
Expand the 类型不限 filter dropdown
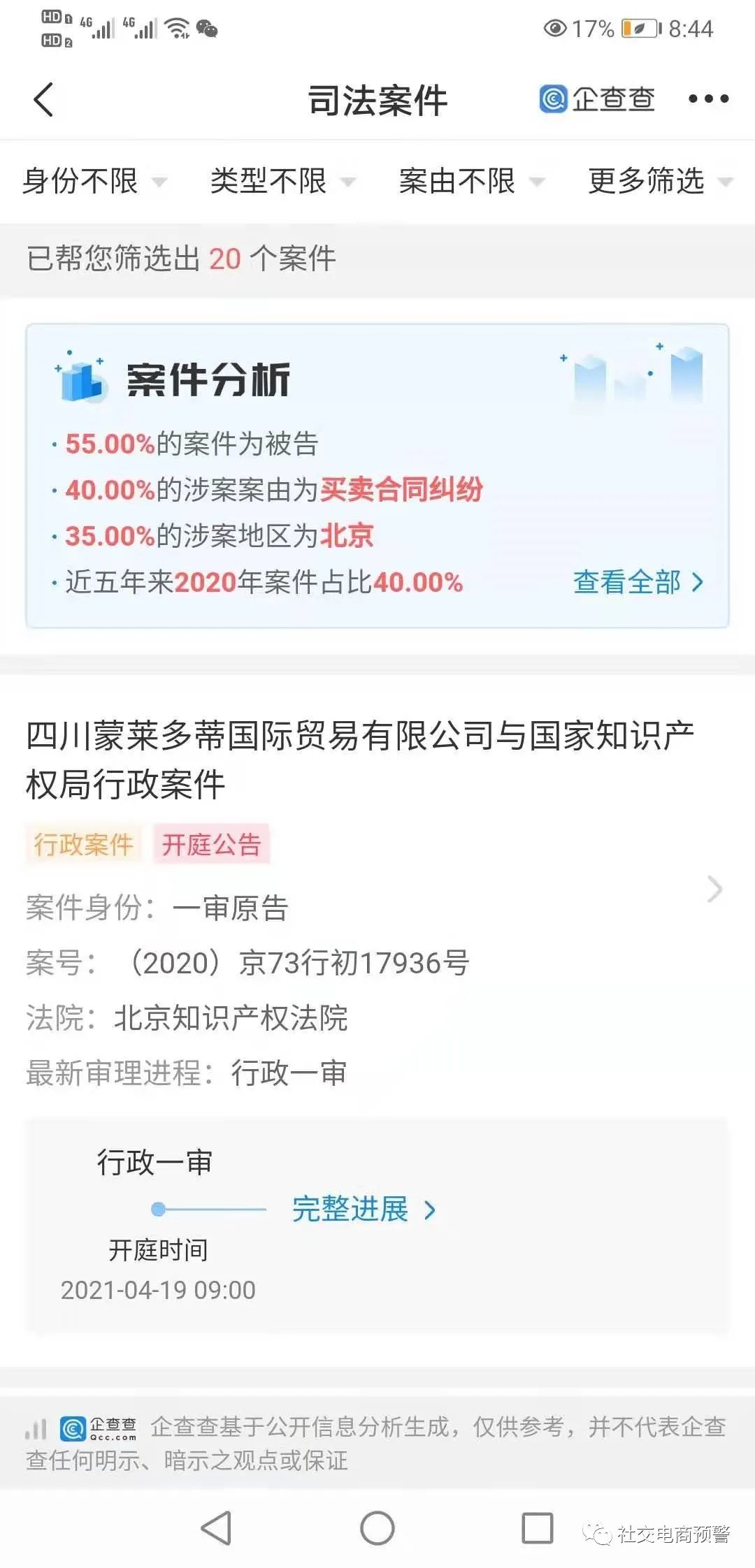(282, 182)
